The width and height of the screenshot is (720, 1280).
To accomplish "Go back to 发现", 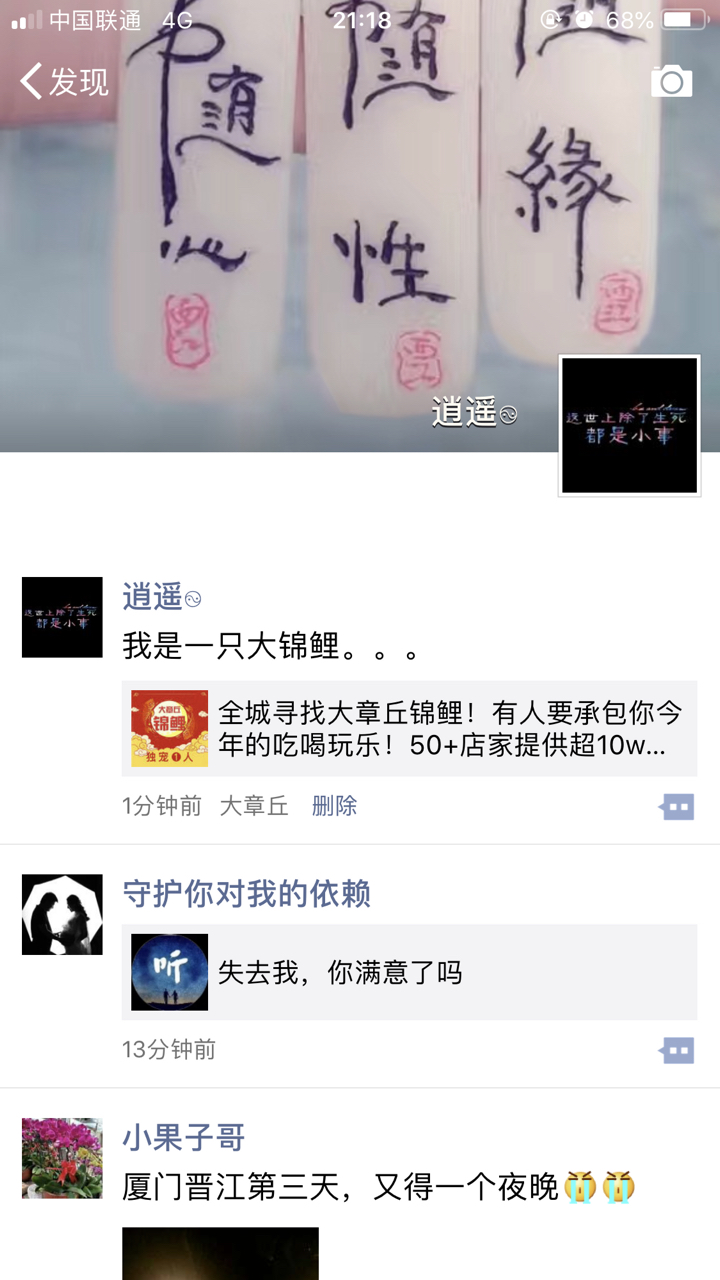I will [64, 82].
